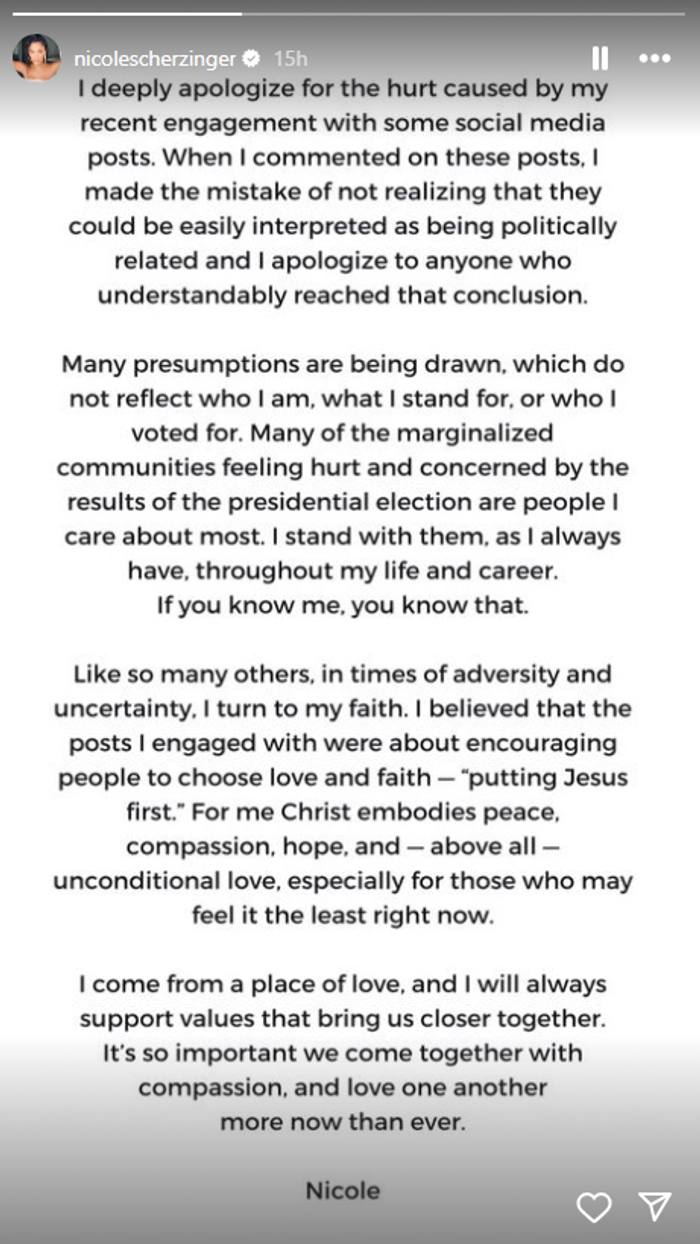
Task: Open nicolescherzinger's profile picture
Action: 36,57
